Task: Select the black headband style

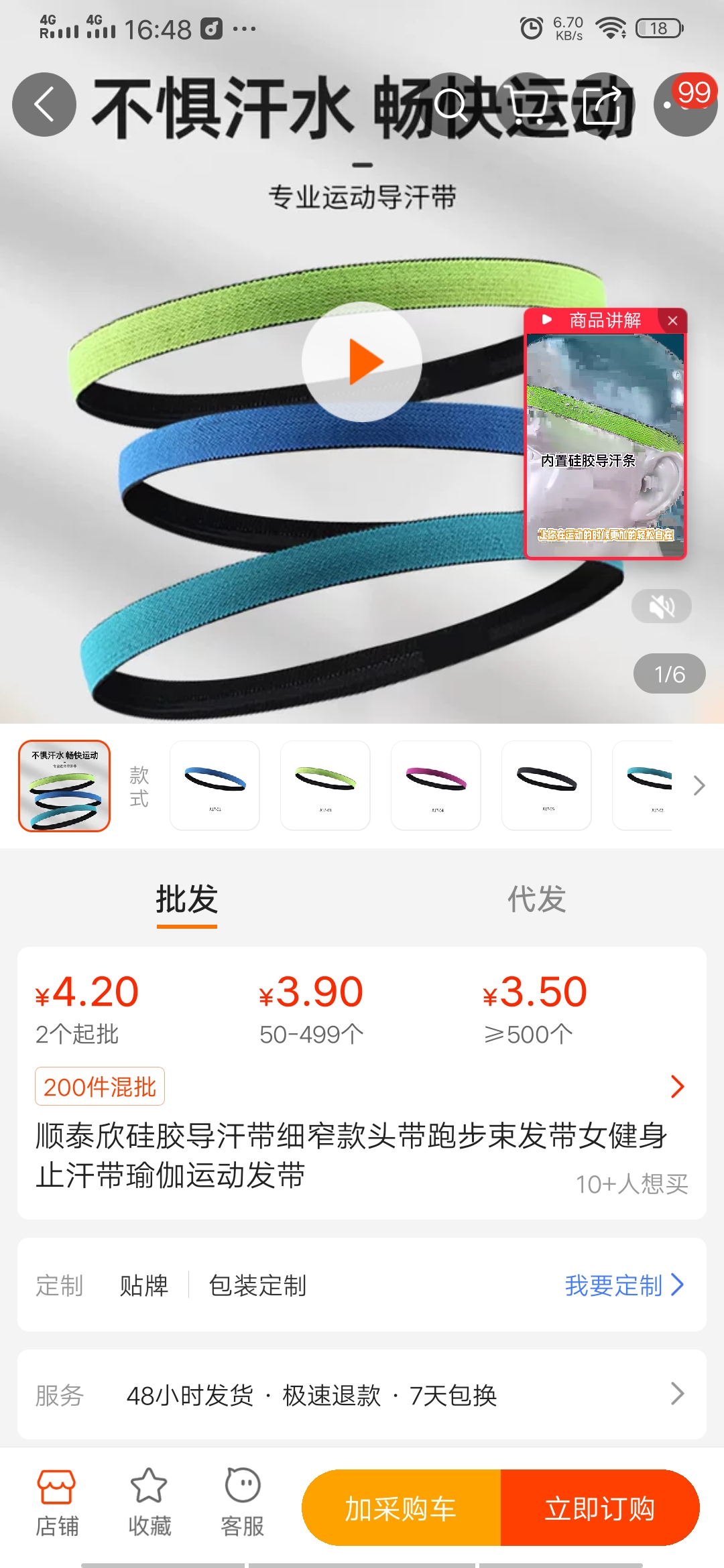Action: coord(546,785)
